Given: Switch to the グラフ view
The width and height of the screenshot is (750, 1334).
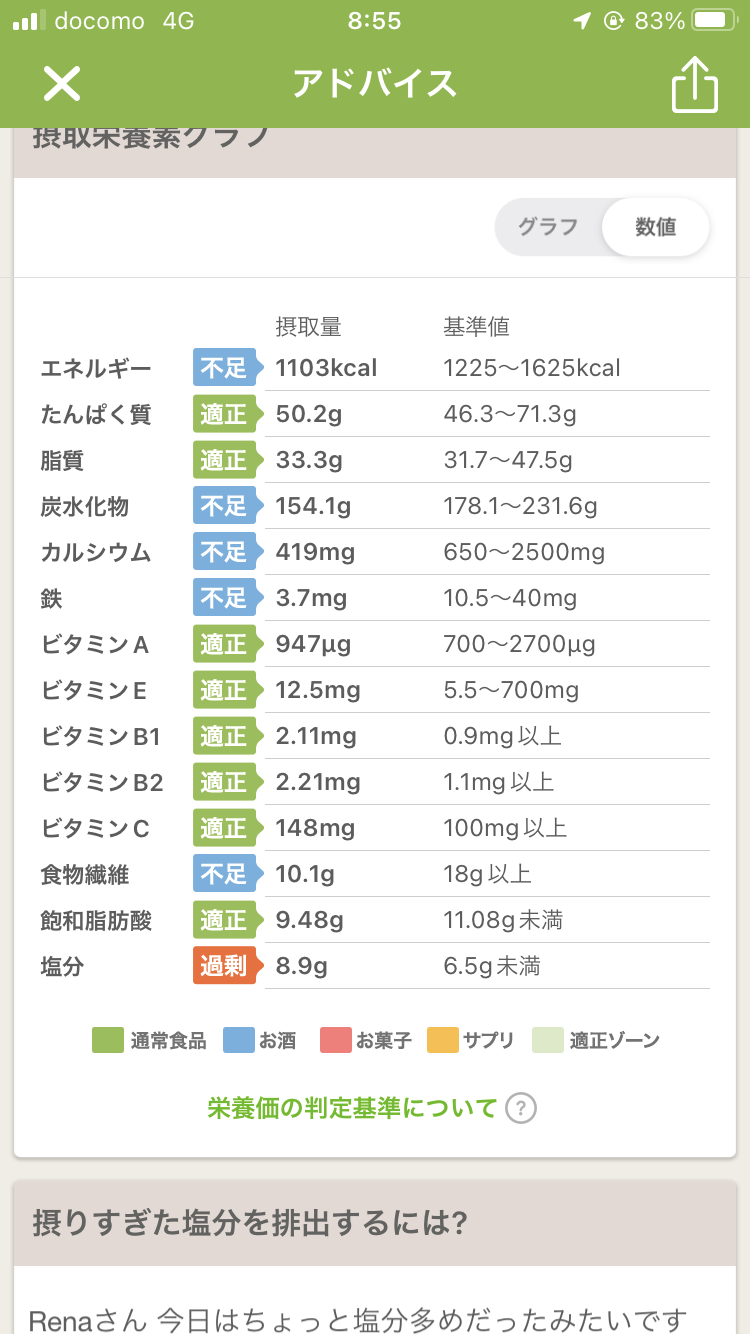Looking at the screenshot, I should [548, 227].
